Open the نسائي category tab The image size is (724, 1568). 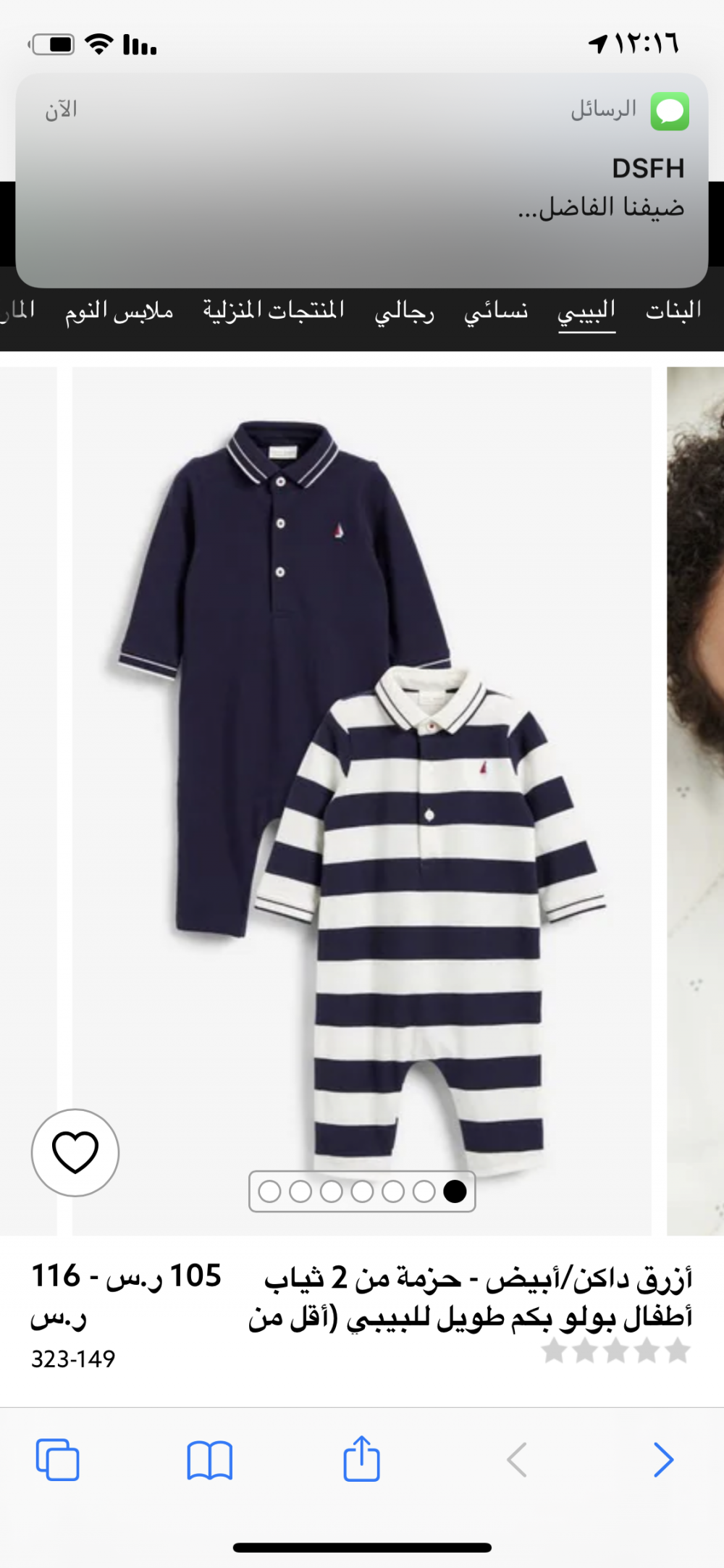click(496, 311)
